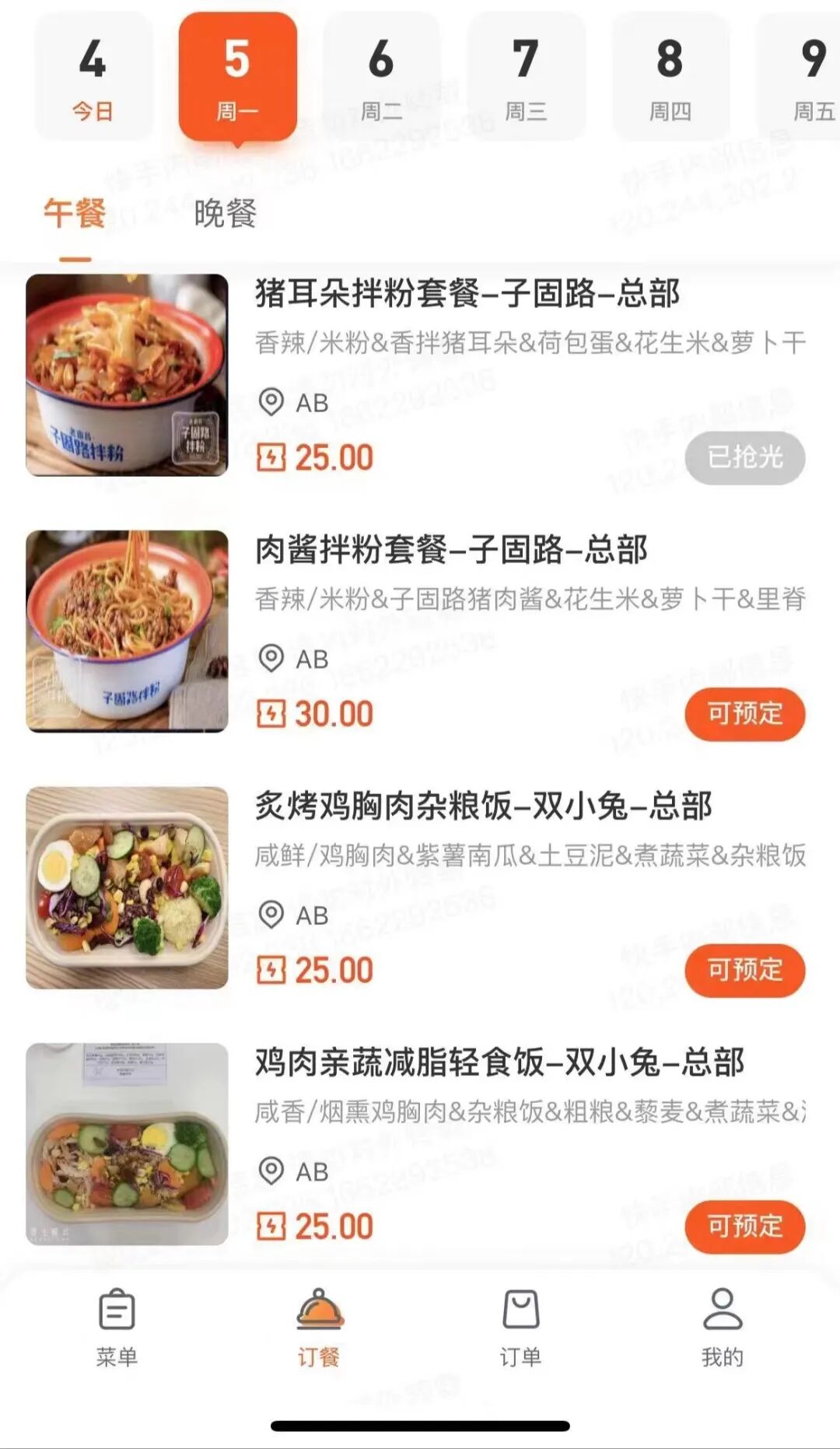Open the 订单 orders tab
The image size is (840, 1449).
tap(520, 1328)
